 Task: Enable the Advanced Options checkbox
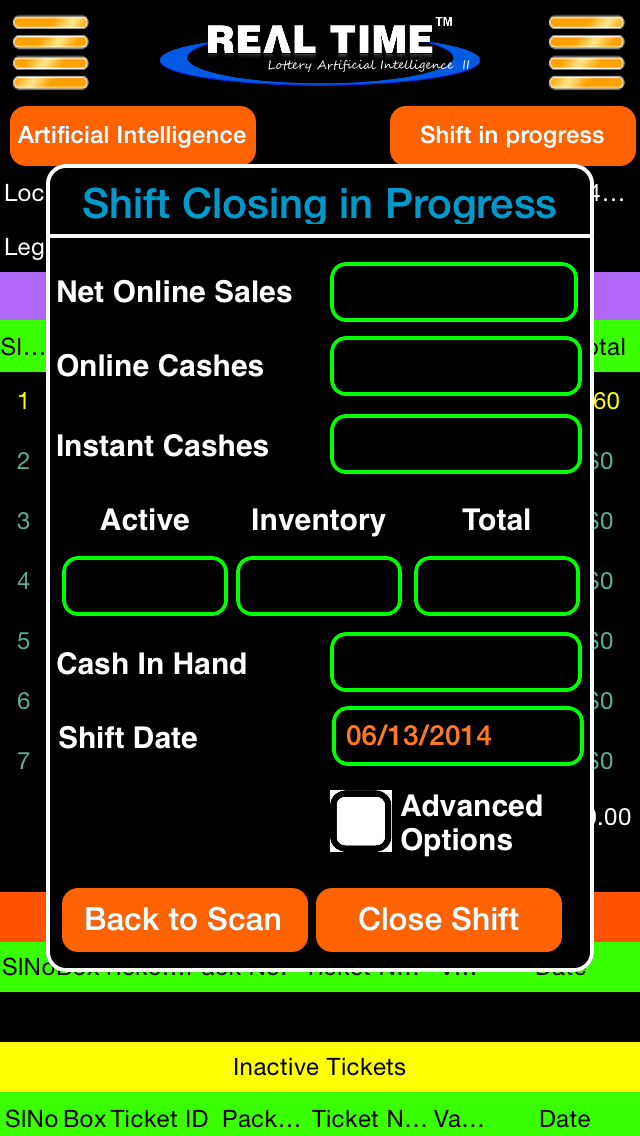click(x=361, y=821)
